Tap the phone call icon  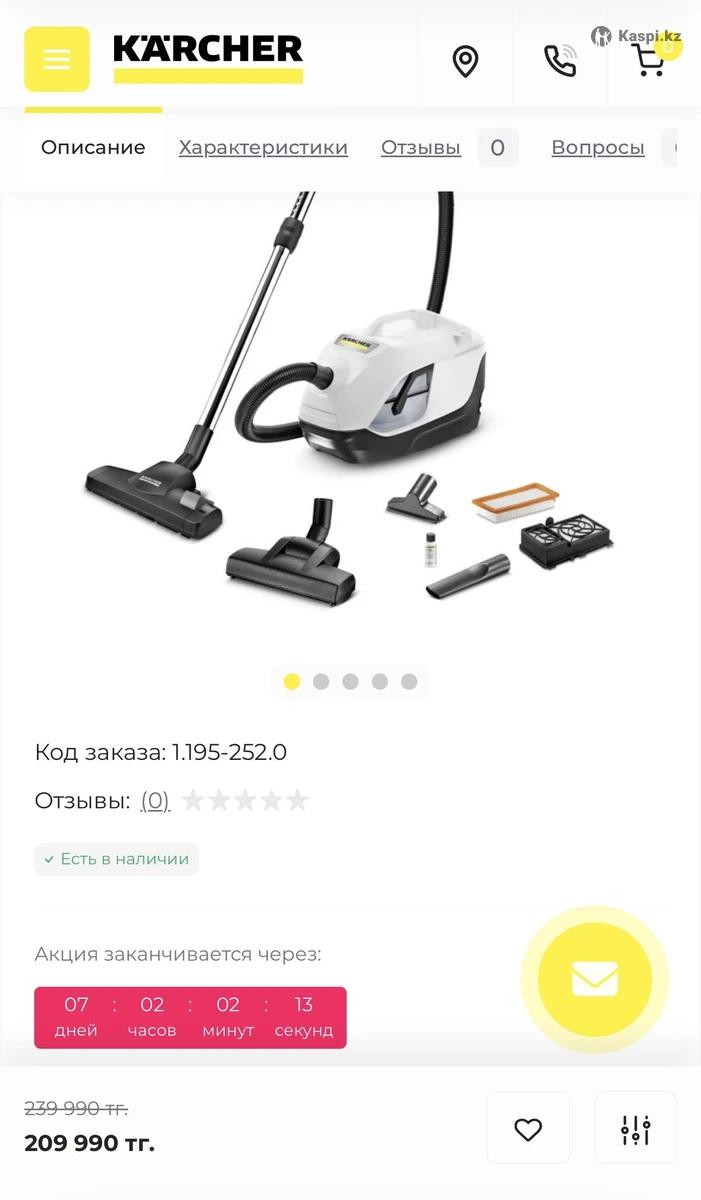[560, 61]
